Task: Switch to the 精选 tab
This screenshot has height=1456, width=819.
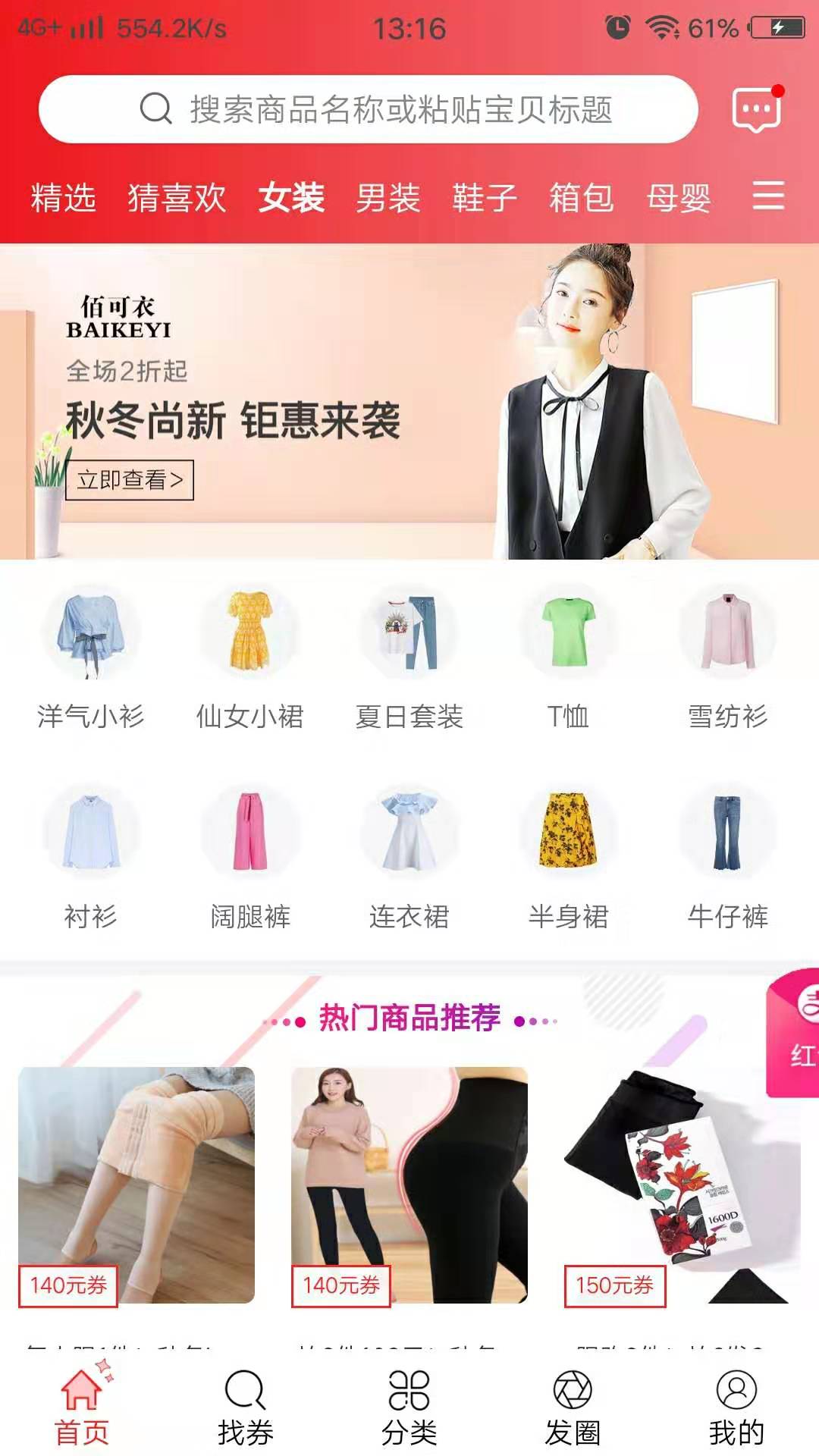Action: [x=63, y=198]
